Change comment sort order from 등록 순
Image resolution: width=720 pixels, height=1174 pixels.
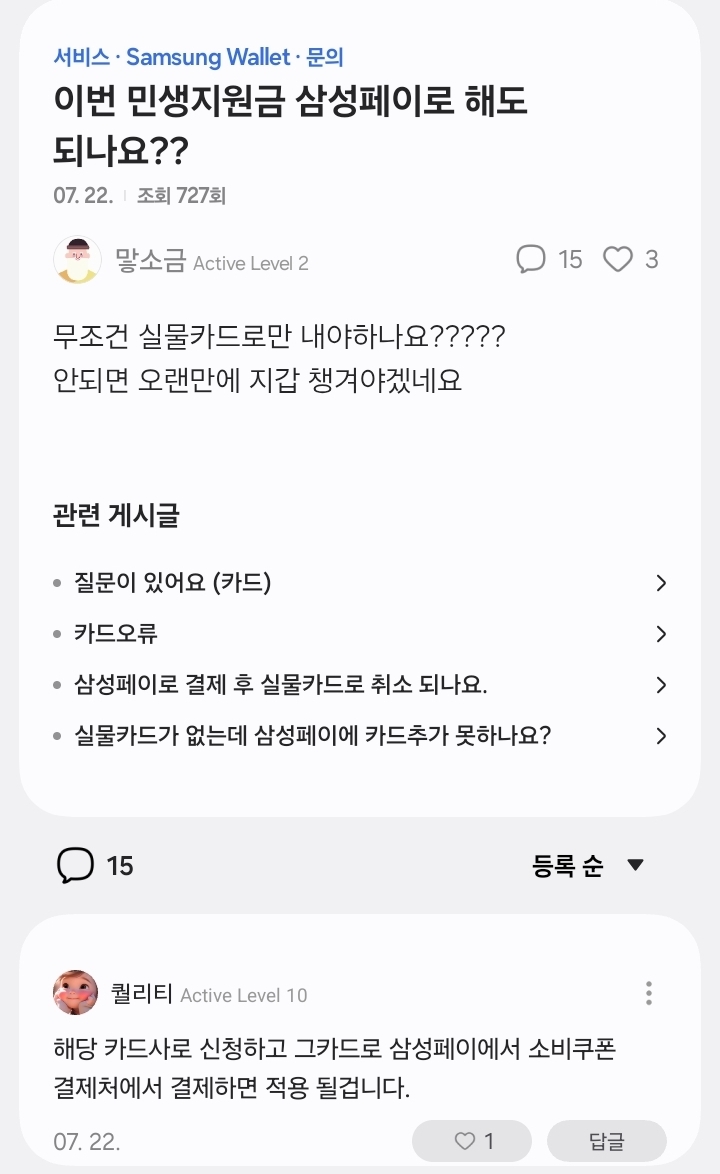point(588,866)
